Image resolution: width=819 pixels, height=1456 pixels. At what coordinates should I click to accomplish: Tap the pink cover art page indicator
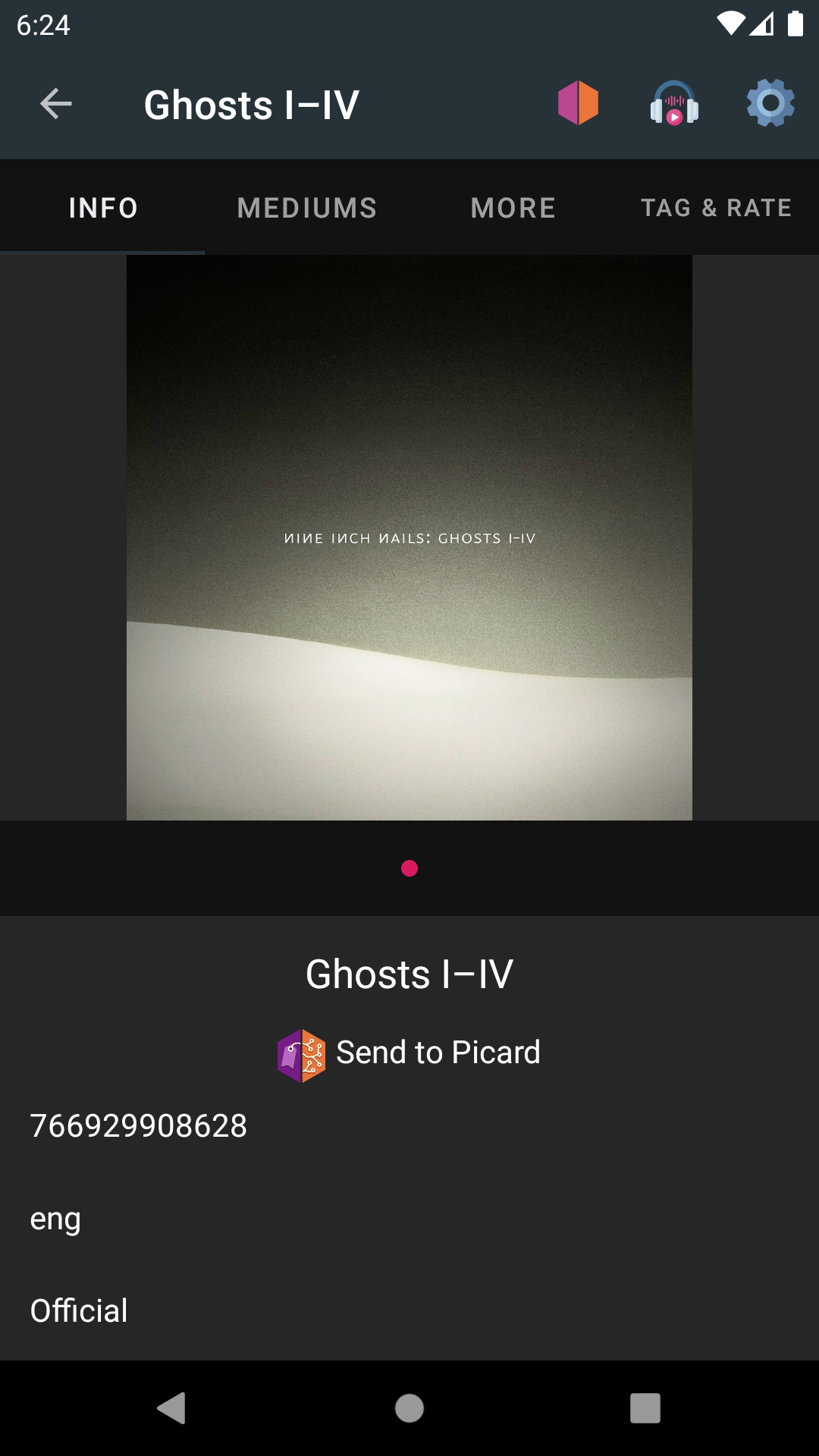409,868
